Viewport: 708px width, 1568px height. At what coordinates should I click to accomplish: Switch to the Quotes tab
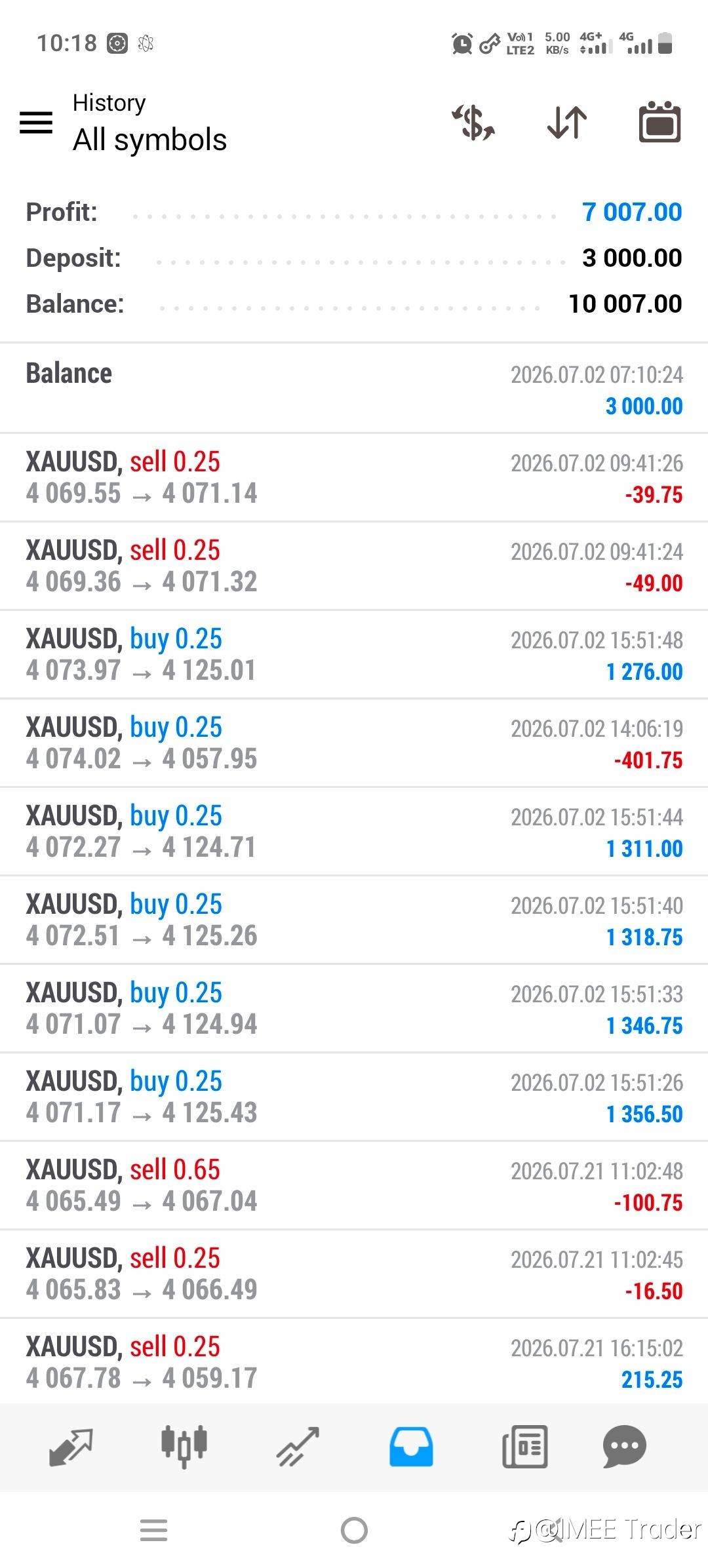pos(71,1446)
